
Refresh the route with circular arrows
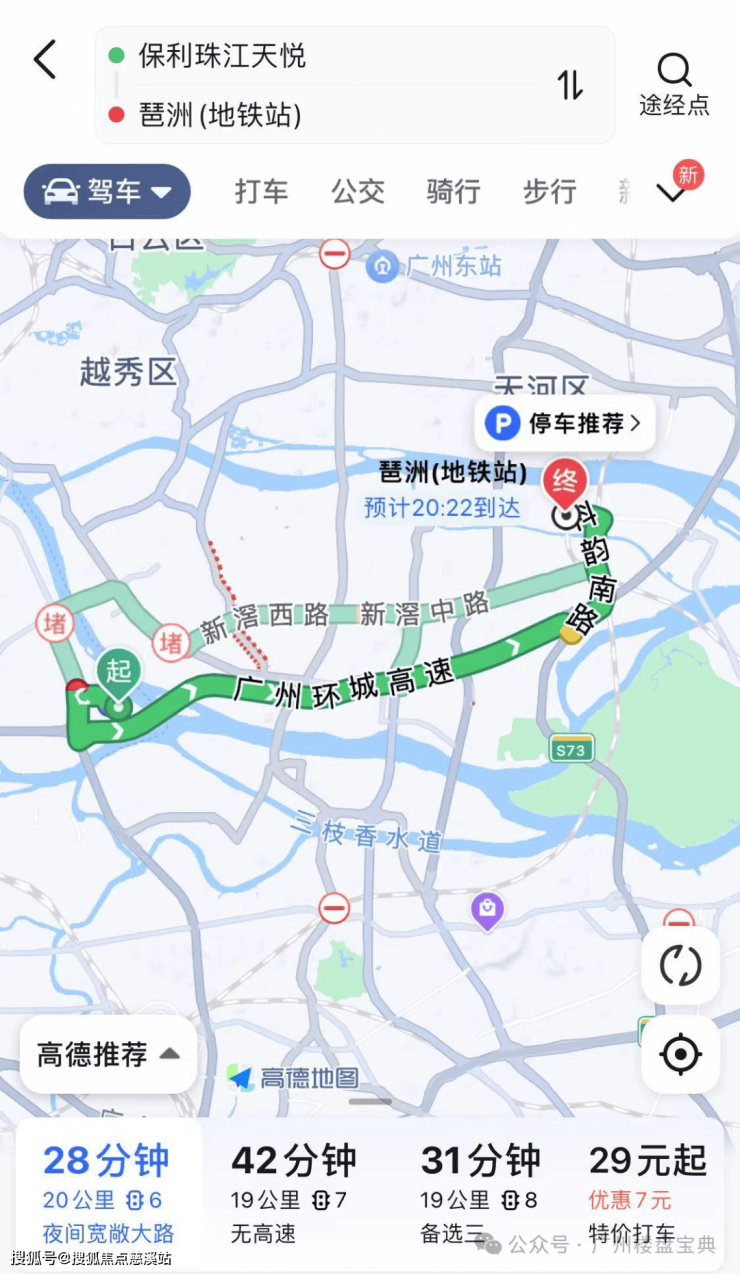(x=680, y=966)
